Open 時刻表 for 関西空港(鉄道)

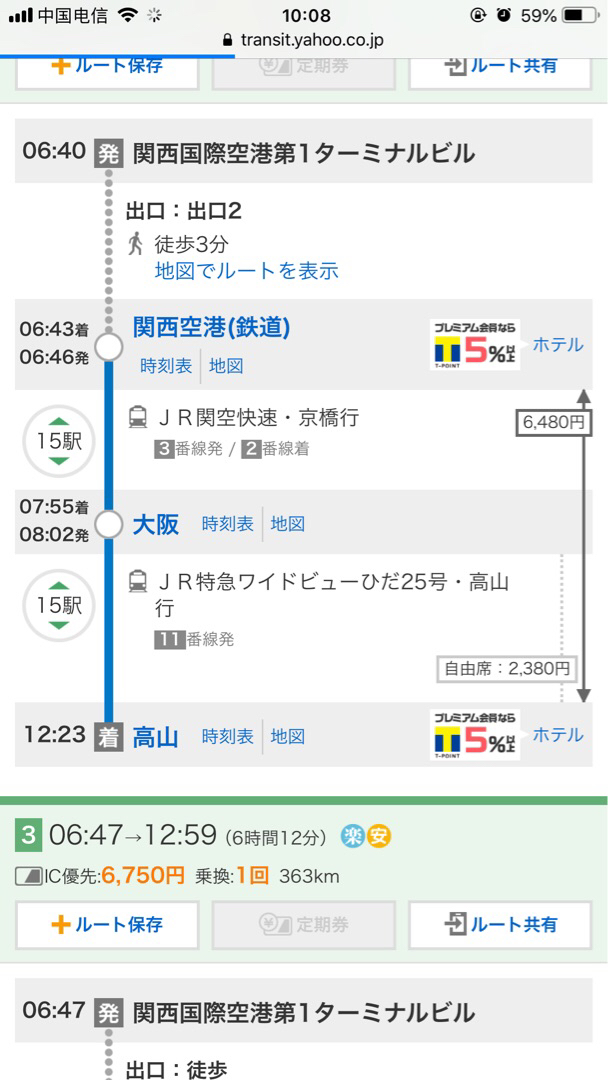pyautogui.click(x=166, y=366)
